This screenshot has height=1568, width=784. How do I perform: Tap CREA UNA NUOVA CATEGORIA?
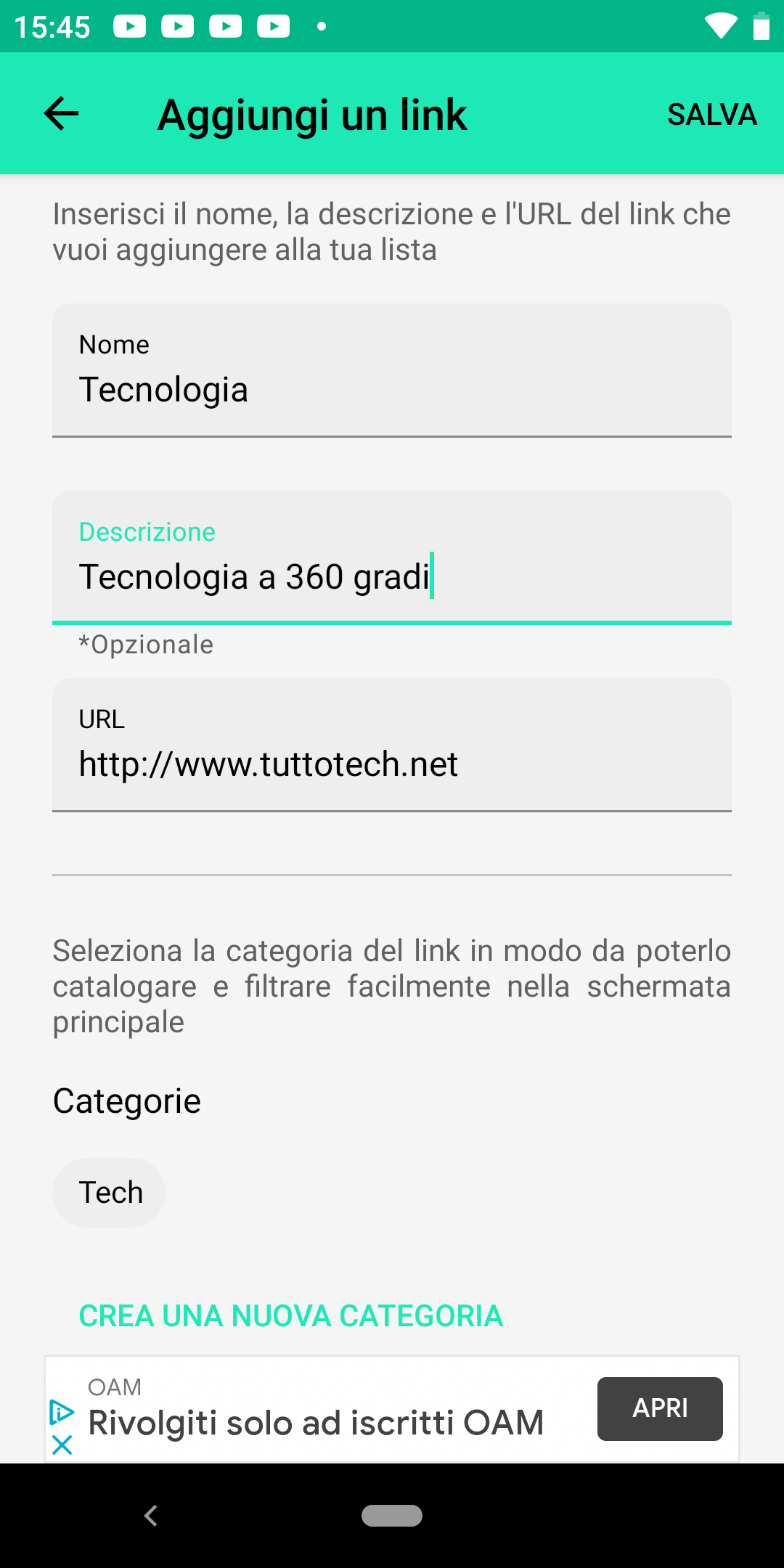pos(291,1316)
